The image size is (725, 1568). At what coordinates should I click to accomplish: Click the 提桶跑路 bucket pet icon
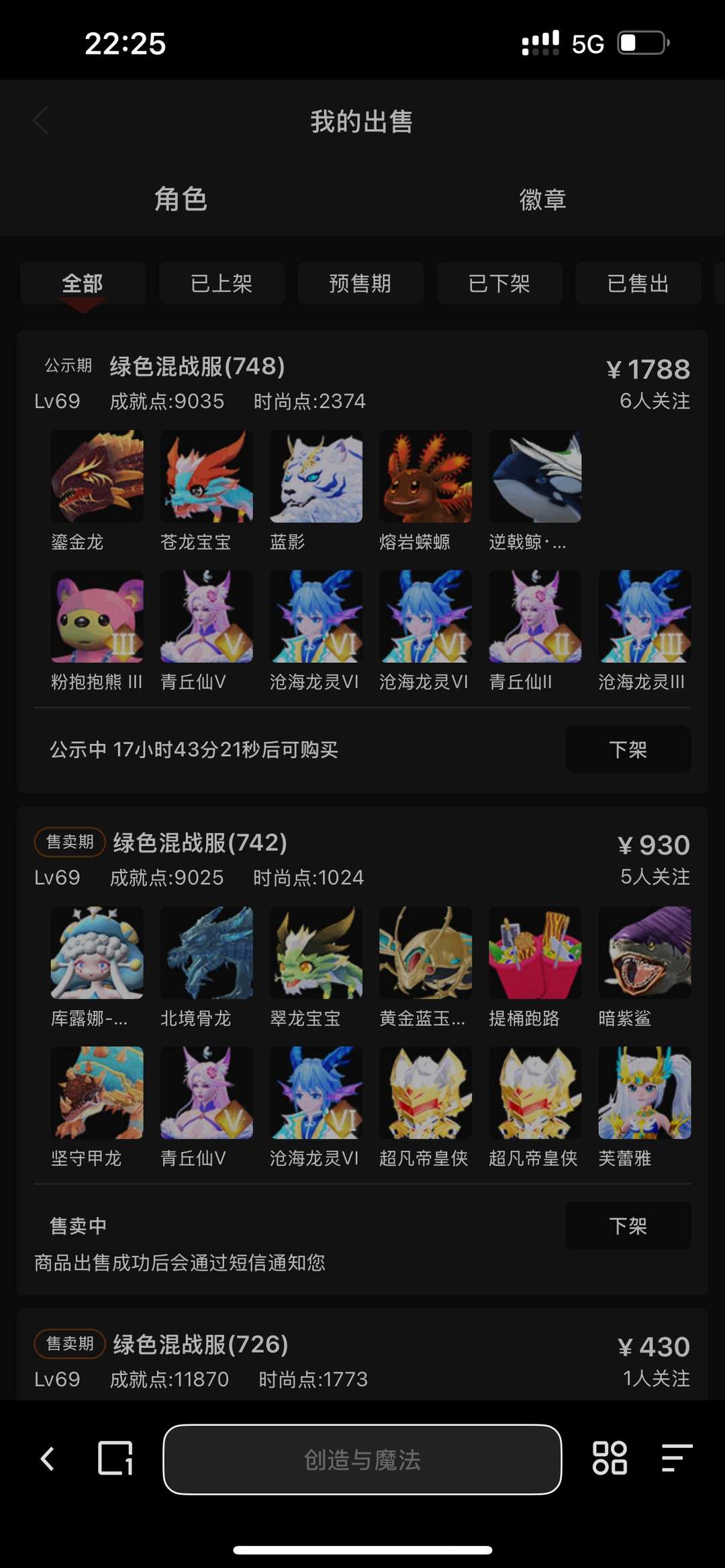pos(534,953)
